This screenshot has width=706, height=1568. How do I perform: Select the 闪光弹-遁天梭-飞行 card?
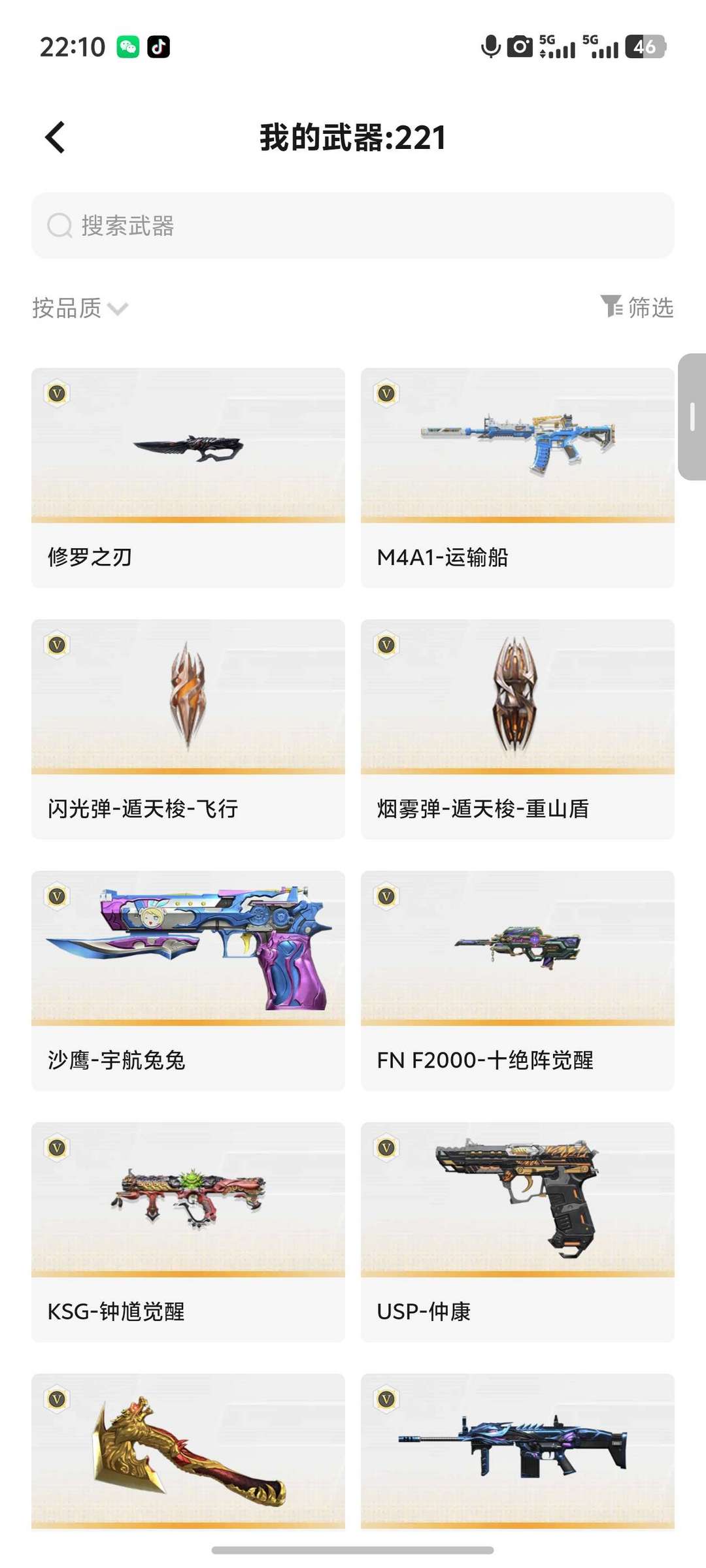(x=188, y=728)
